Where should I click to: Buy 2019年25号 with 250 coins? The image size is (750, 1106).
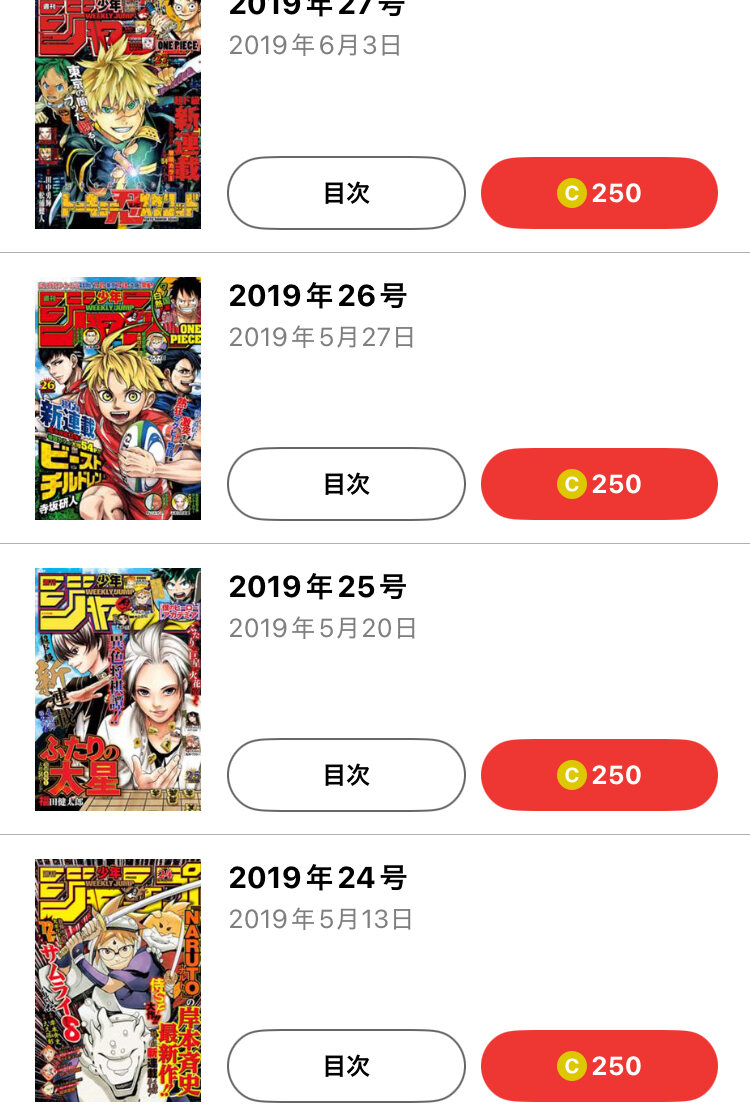[599, 775]
